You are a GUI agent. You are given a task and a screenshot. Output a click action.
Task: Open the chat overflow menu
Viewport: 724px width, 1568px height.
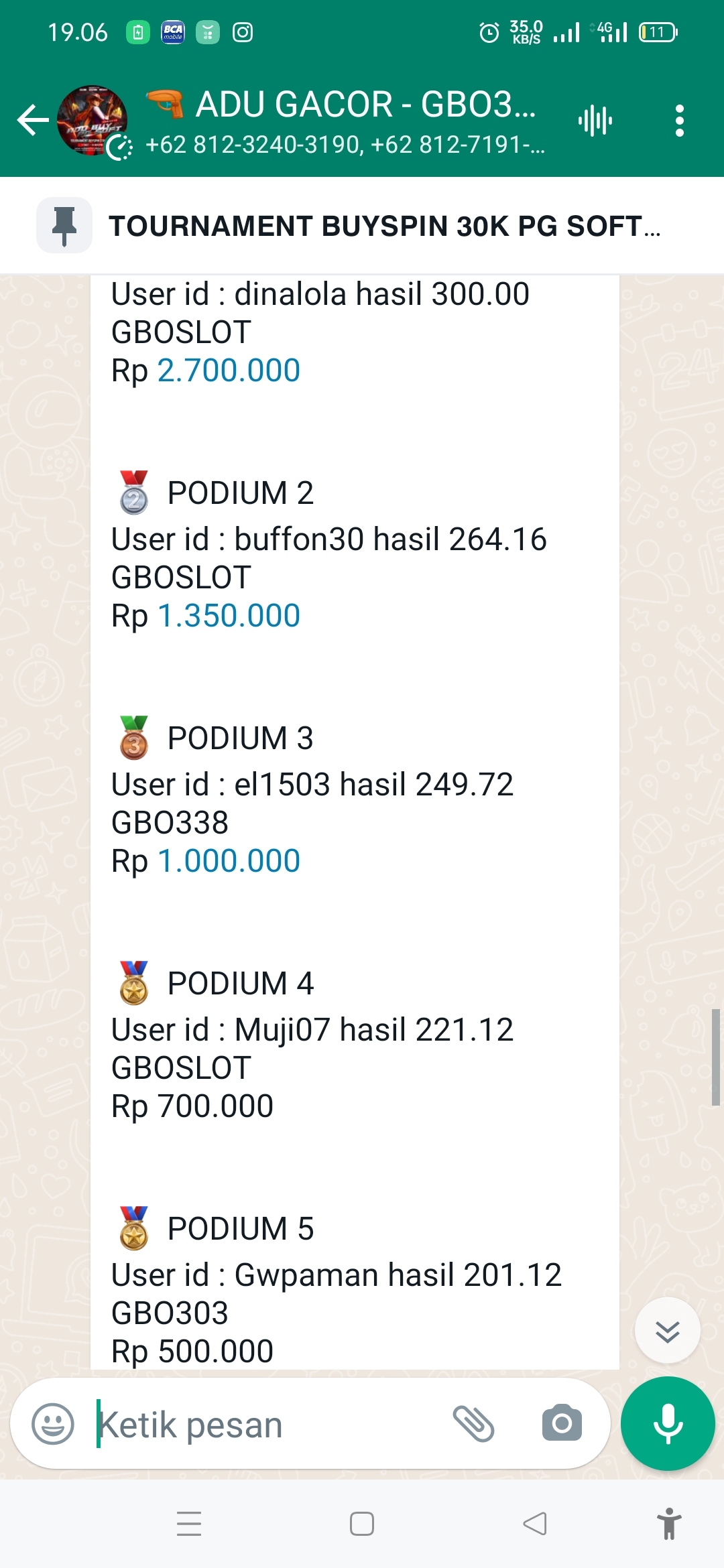coord(679,121)
